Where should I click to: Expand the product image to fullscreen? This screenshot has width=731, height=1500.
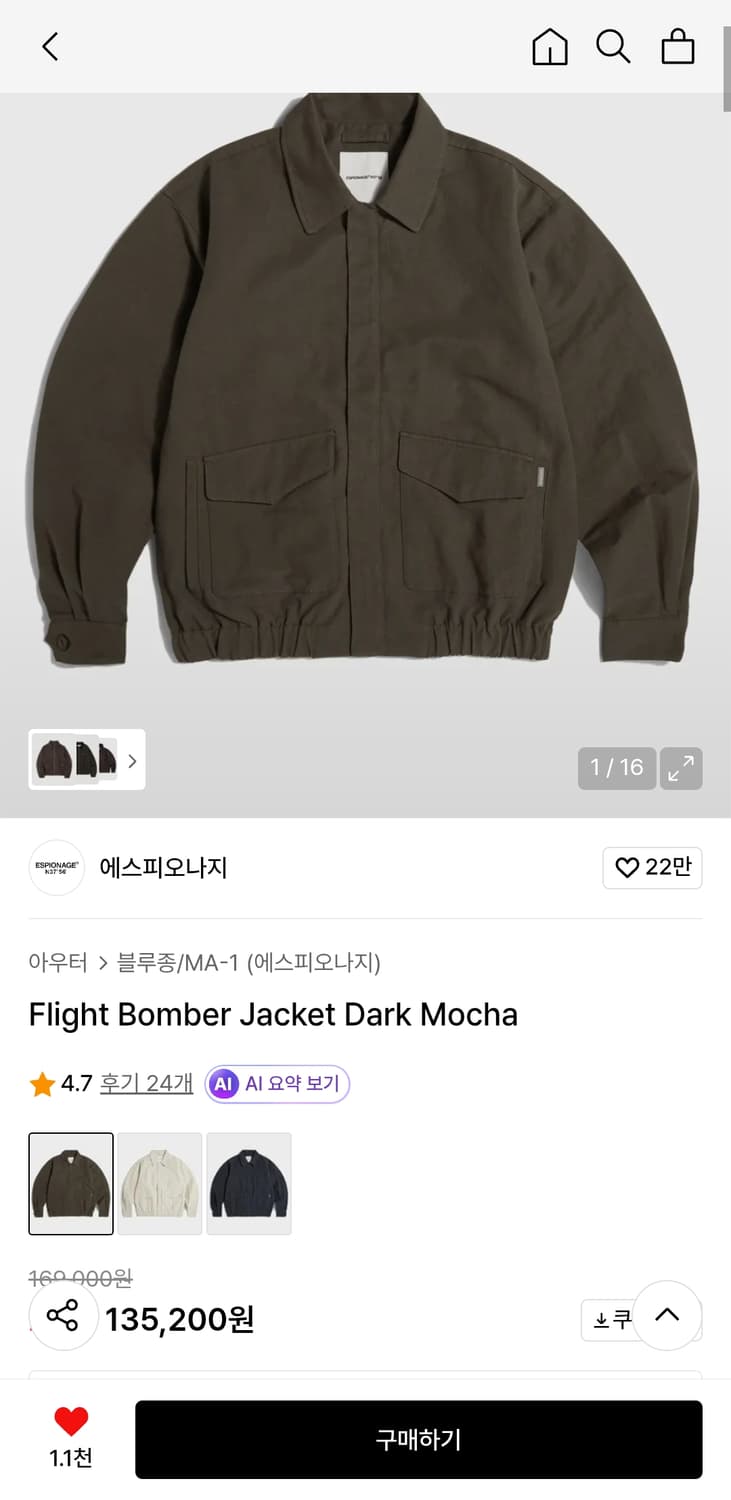click(x=681, y=768)
